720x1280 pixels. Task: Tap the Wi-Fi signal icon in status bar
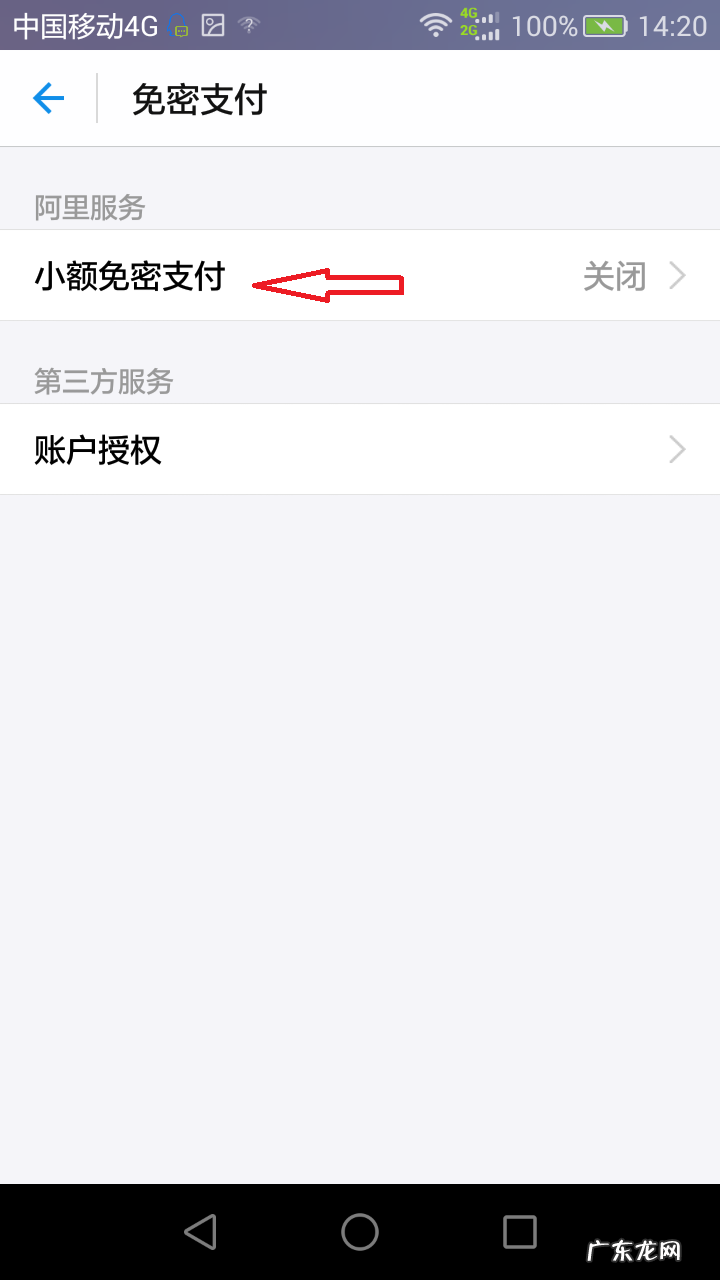(438, 24)
